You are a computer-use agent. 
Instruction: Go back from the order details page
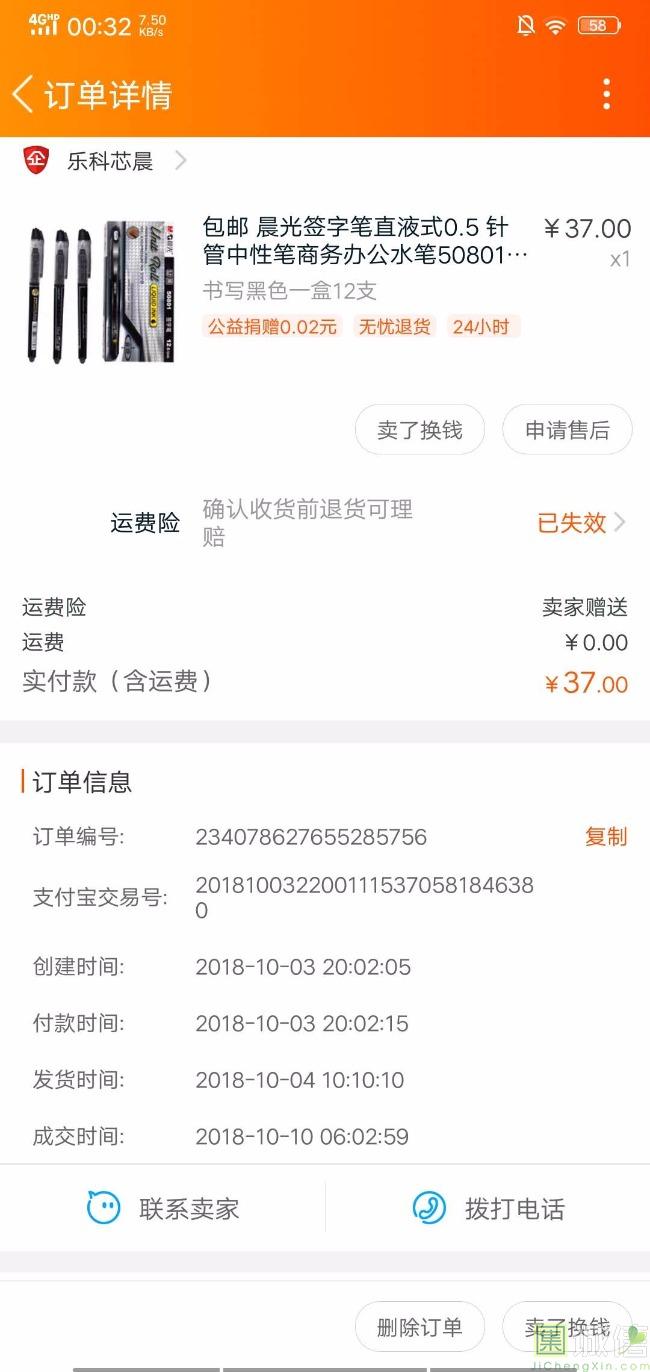coord(24,94)
